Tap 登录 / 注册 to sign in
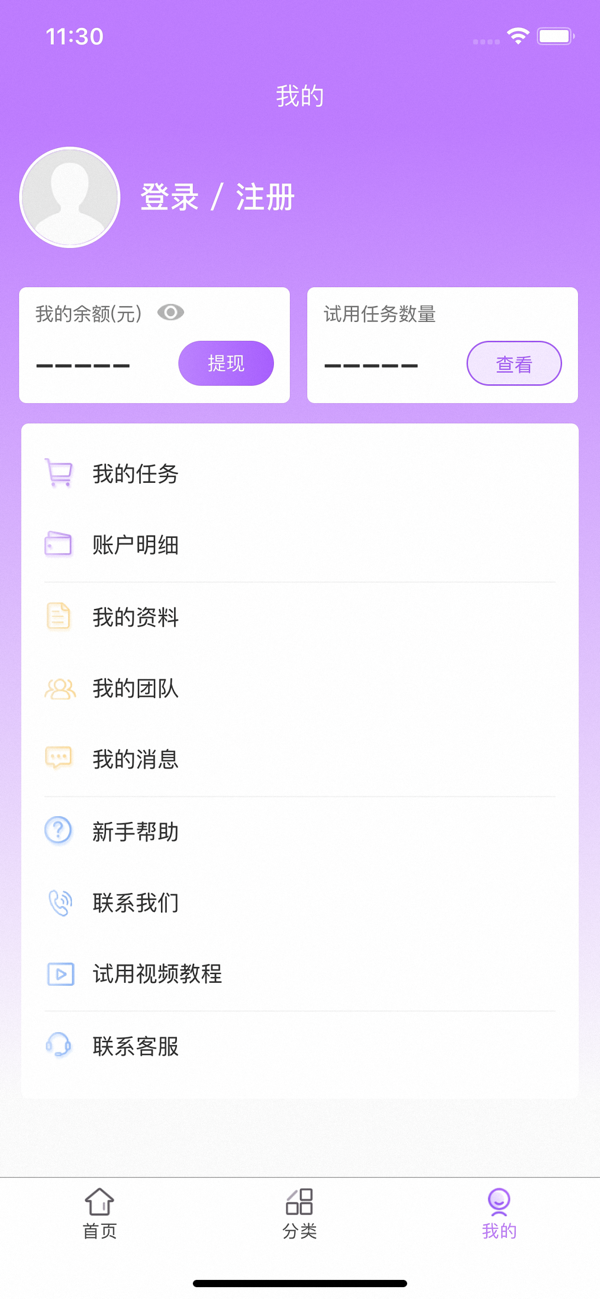The width and height of the screenshot is (600, 1299). [217, 197]
